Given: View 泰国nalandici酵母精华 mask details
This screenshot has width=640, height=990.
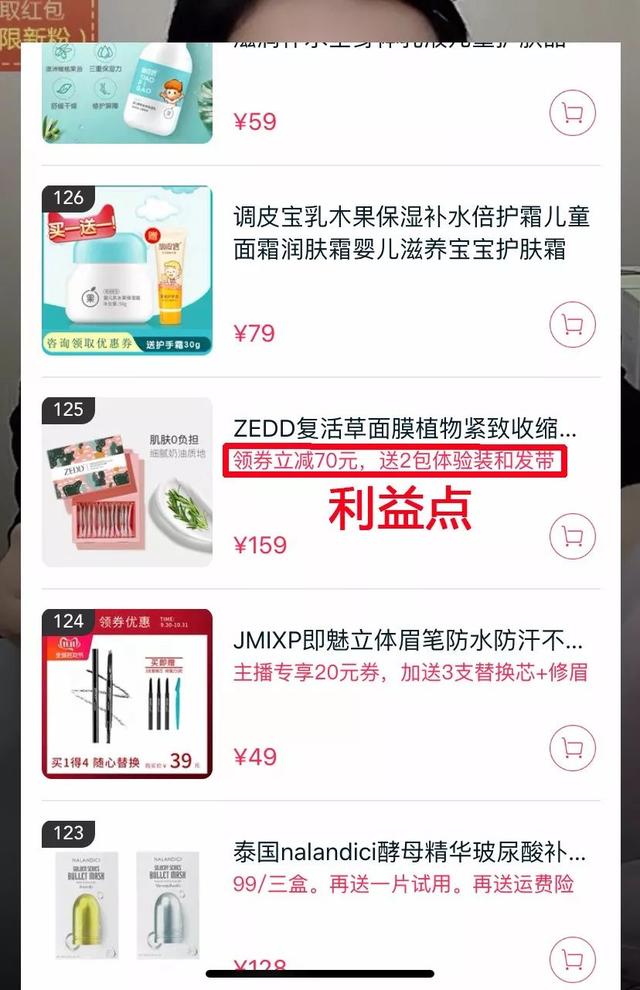Looking at the screenshot, I should pos(408,853).
